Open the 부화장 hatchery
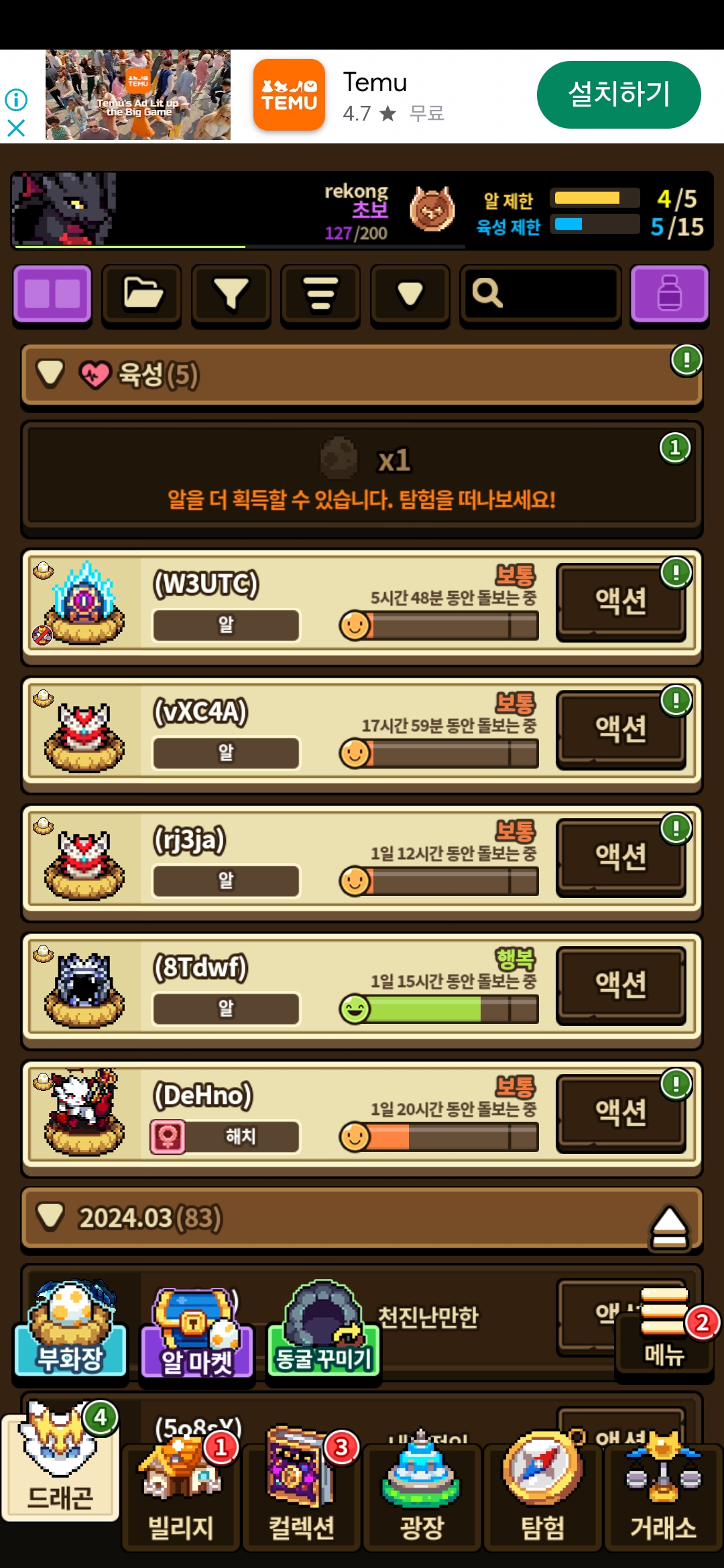The width and height of the screenshot is (724, 1568). click(70, 1330)
